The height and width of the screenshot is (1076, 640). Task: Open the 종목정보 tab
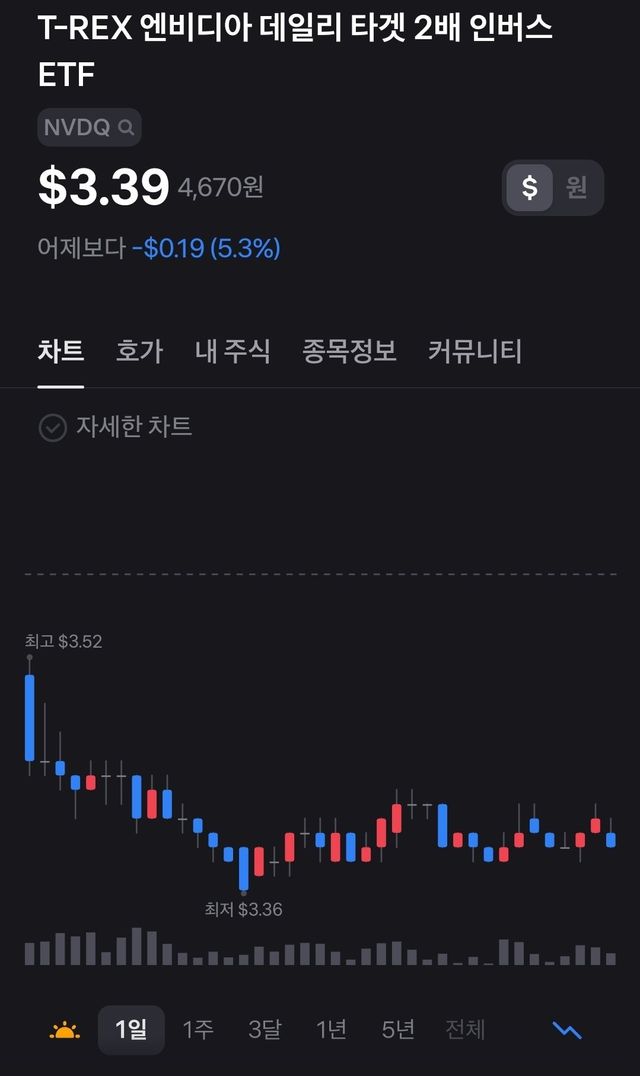[349, 351]
